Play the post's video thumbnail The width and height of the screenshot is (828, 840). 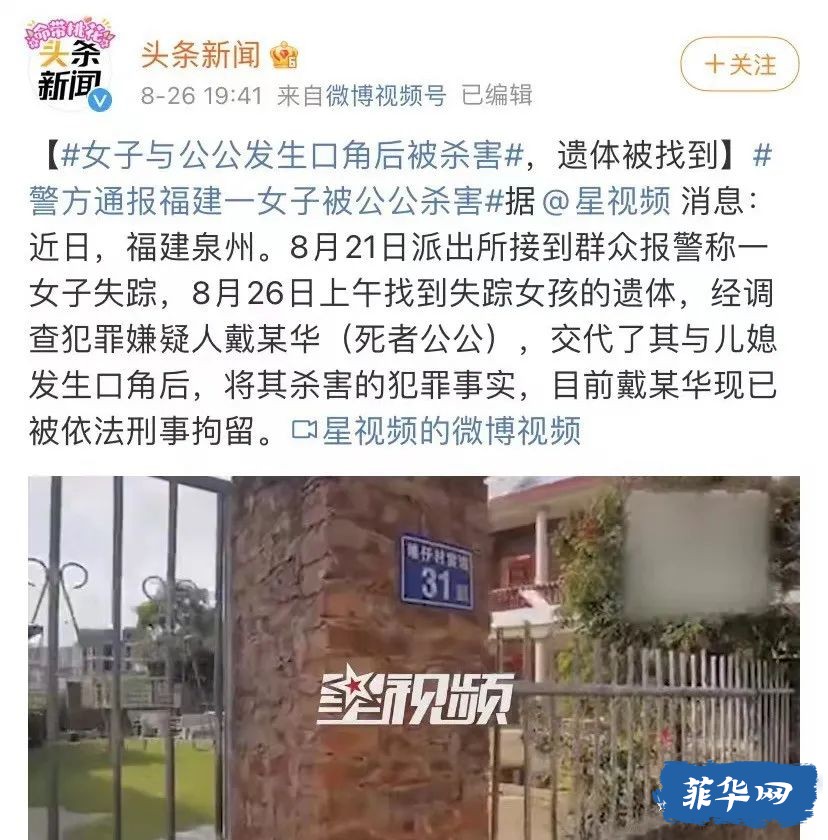[x=413, y=657]
